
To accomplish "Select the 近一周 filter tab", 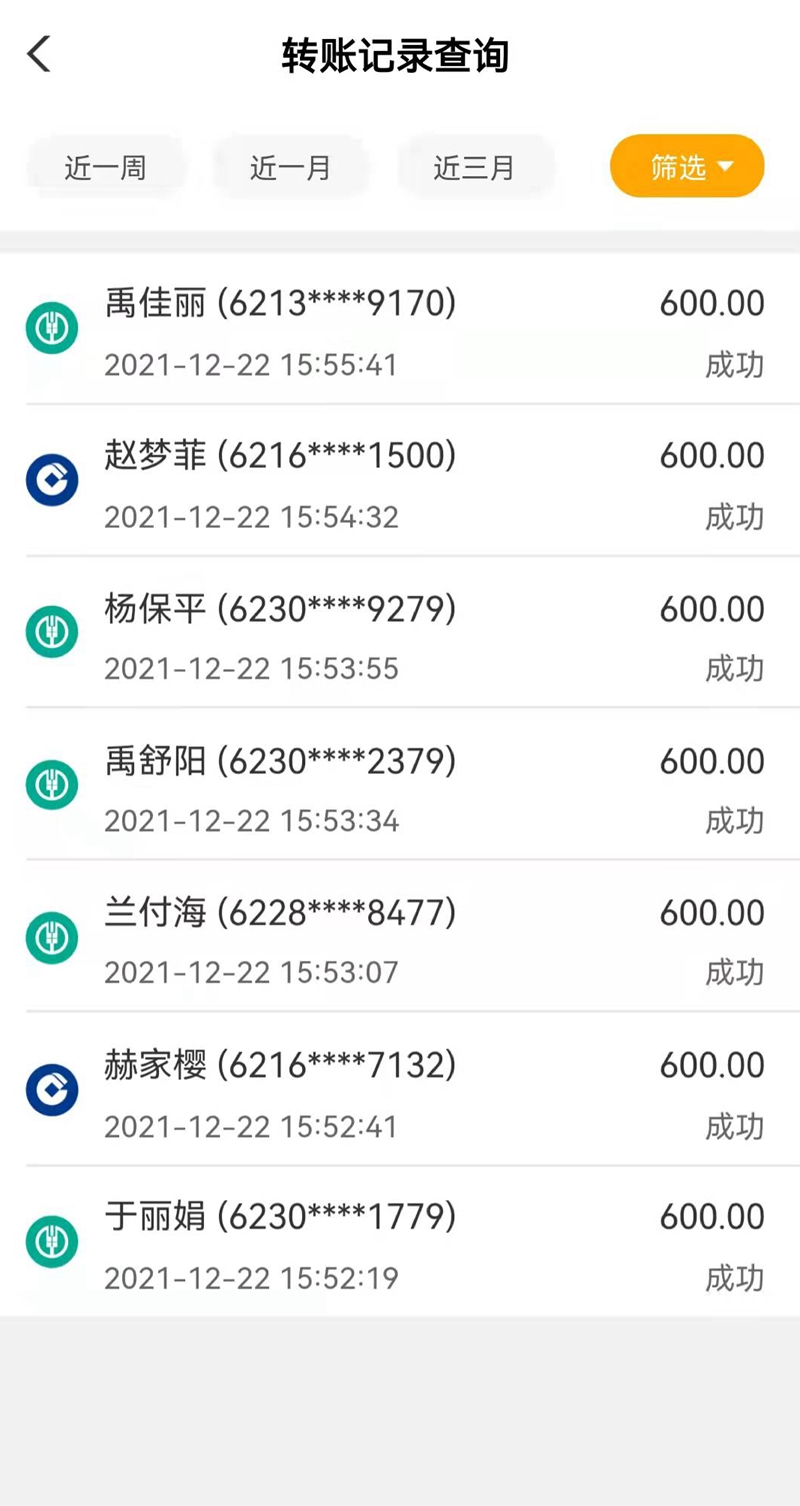I will tap(106, 167).
